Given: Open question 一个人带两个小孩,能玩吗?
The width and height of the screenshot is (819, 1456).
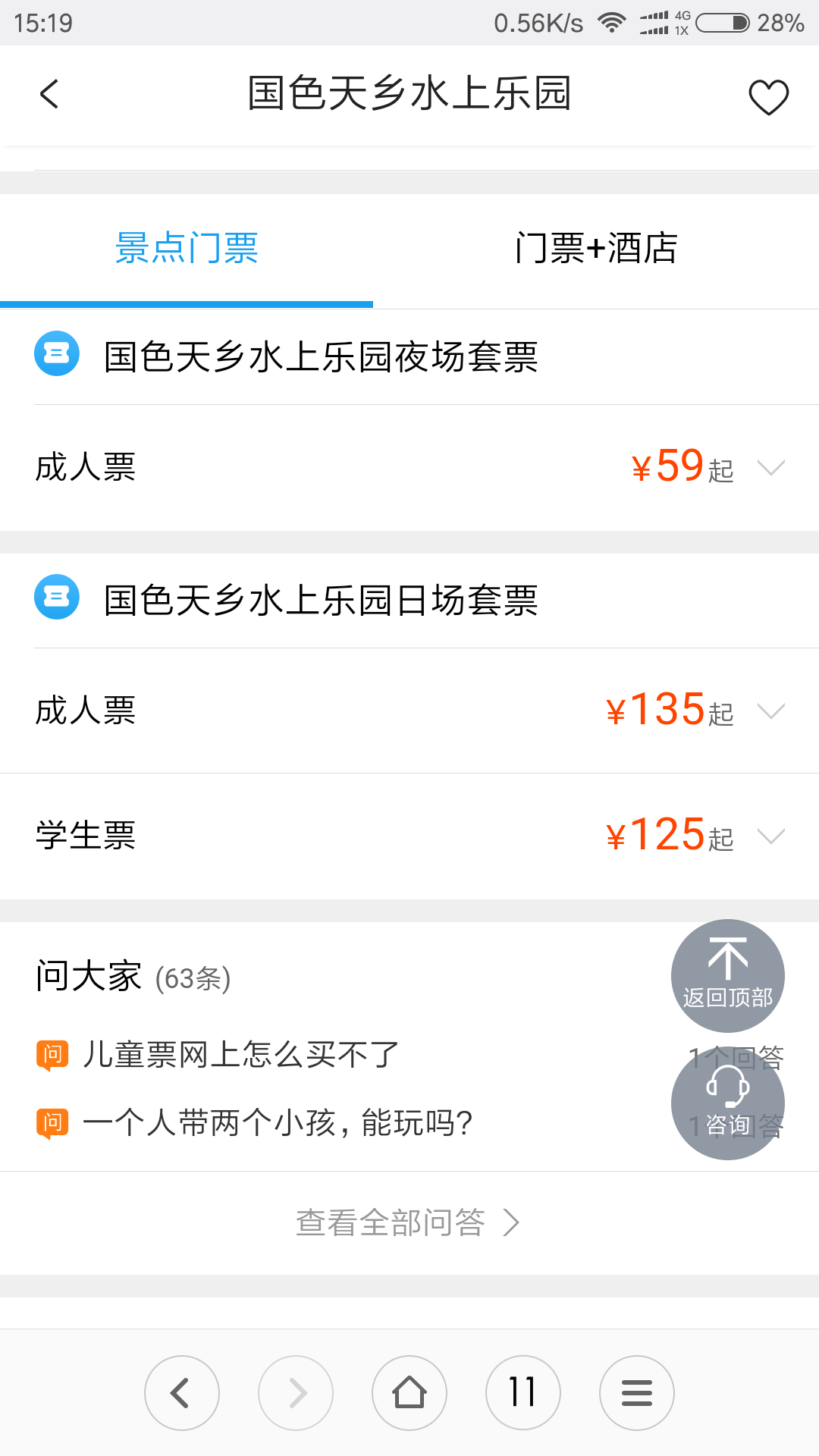Looking at the screenshot, I should [278, 1123].
